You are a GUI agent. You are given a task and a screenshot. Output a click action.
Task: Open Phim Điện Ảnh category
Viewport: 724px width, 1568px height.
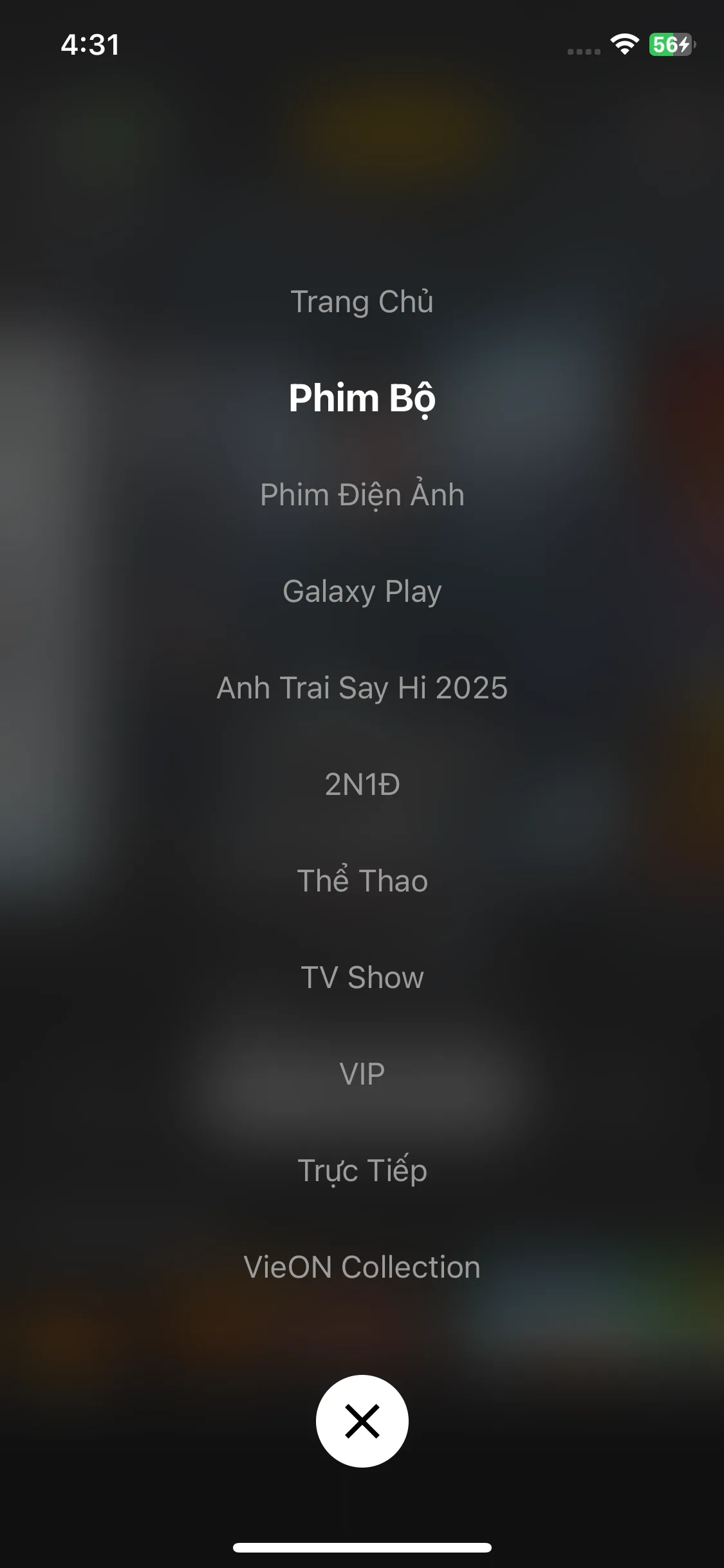362,495
